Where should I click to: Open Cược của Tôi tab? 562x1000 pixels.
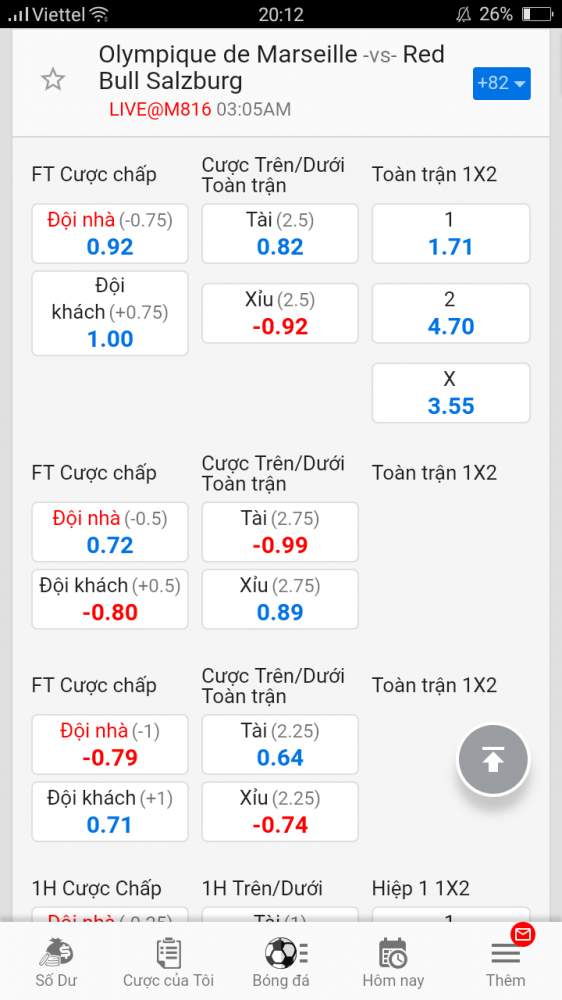168,962
